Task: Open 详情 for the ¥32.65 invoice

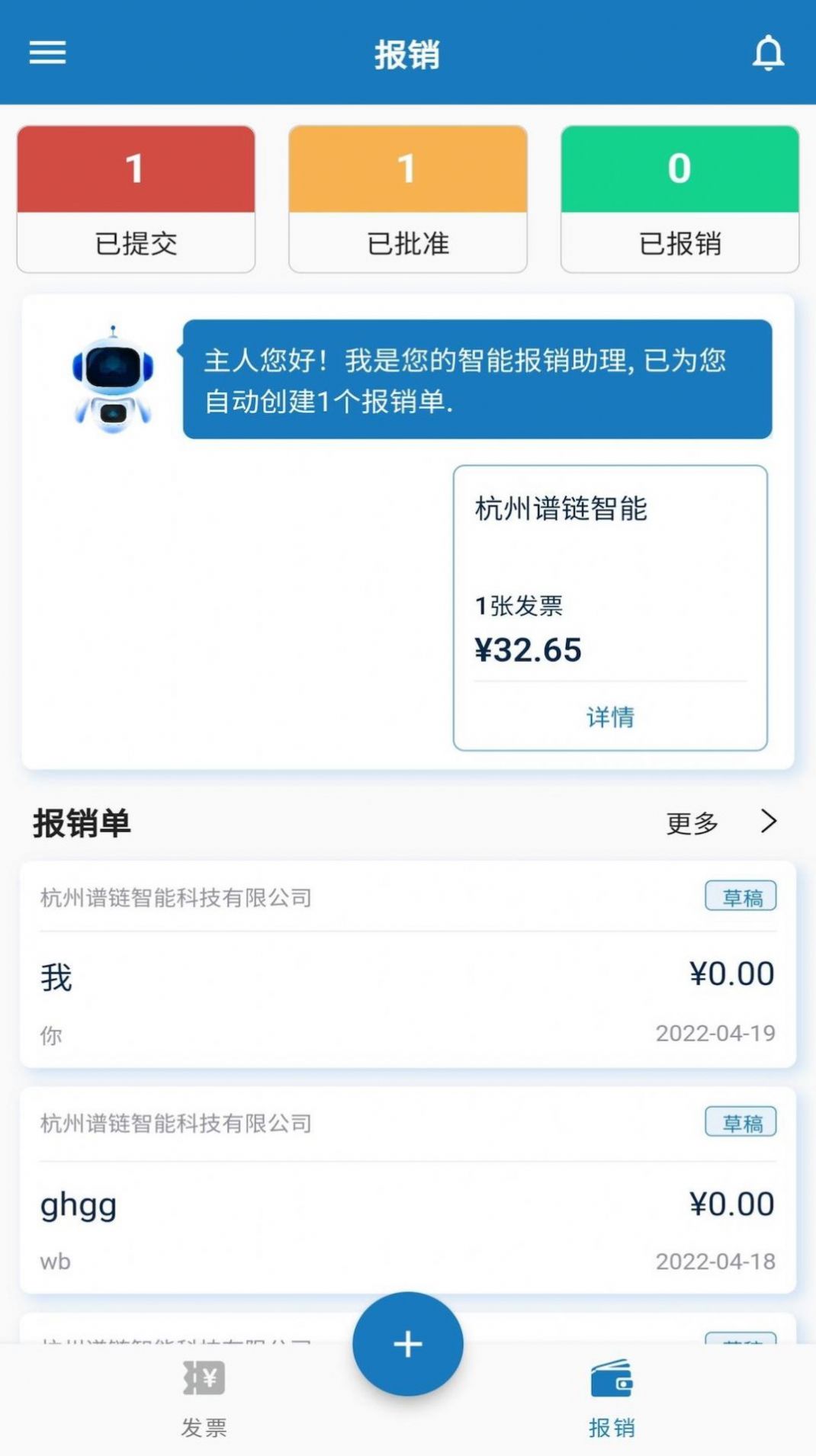Action: [x=609, y=717]
